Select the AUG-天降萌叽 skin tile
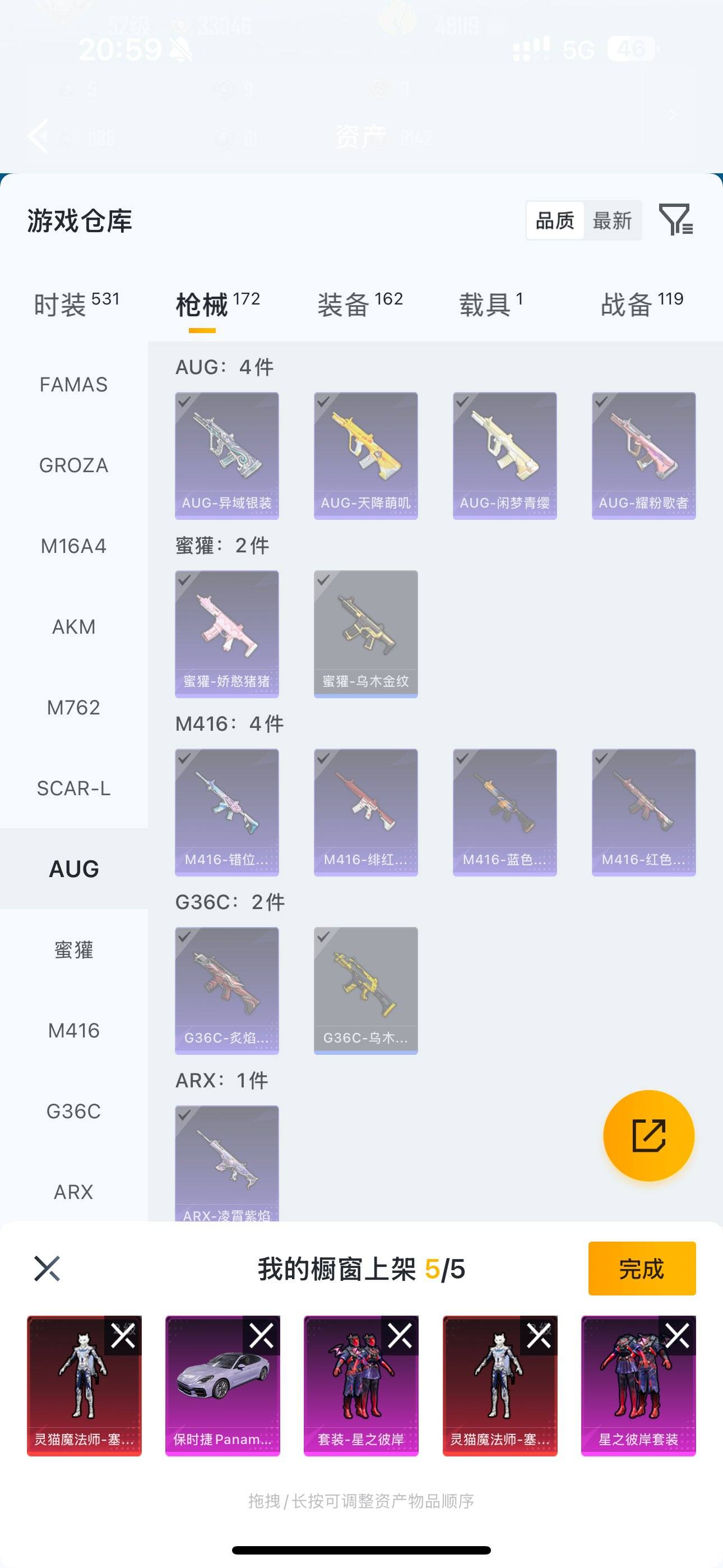This screenshot has height=1568, width=723. (x=366, y=455)
